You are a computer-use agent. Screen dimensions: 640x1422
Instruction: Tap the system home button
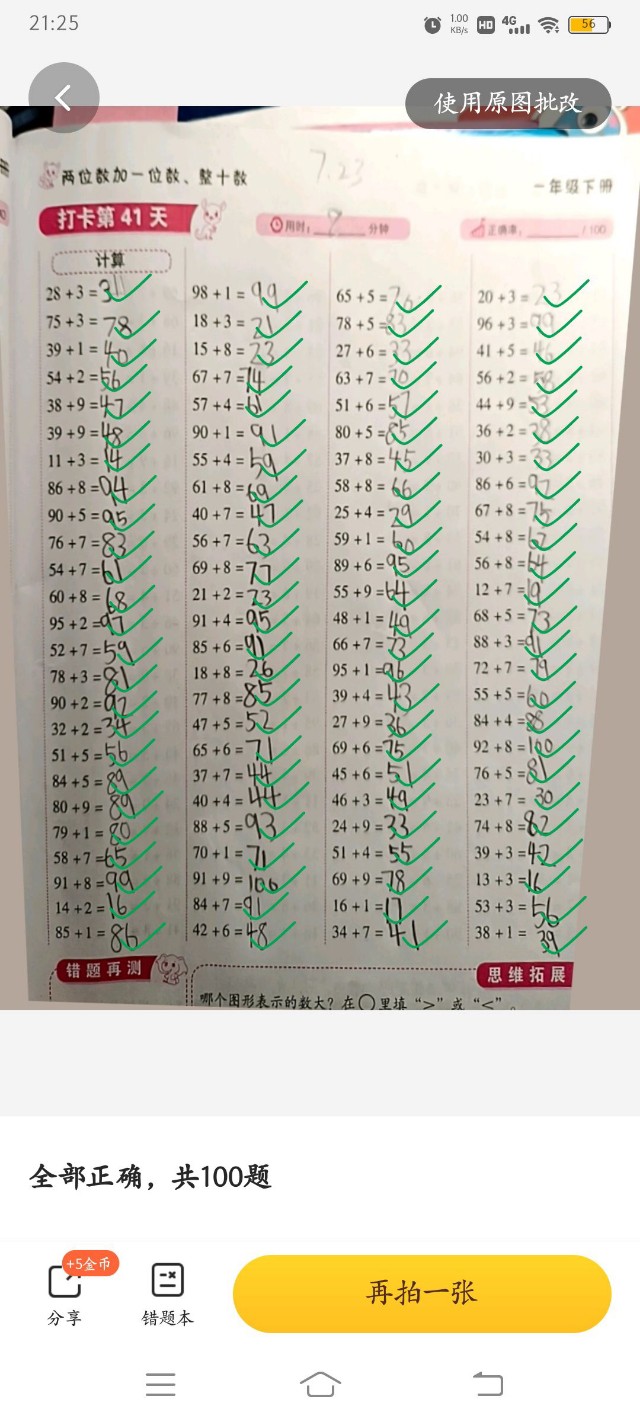tap(320, 1384)
